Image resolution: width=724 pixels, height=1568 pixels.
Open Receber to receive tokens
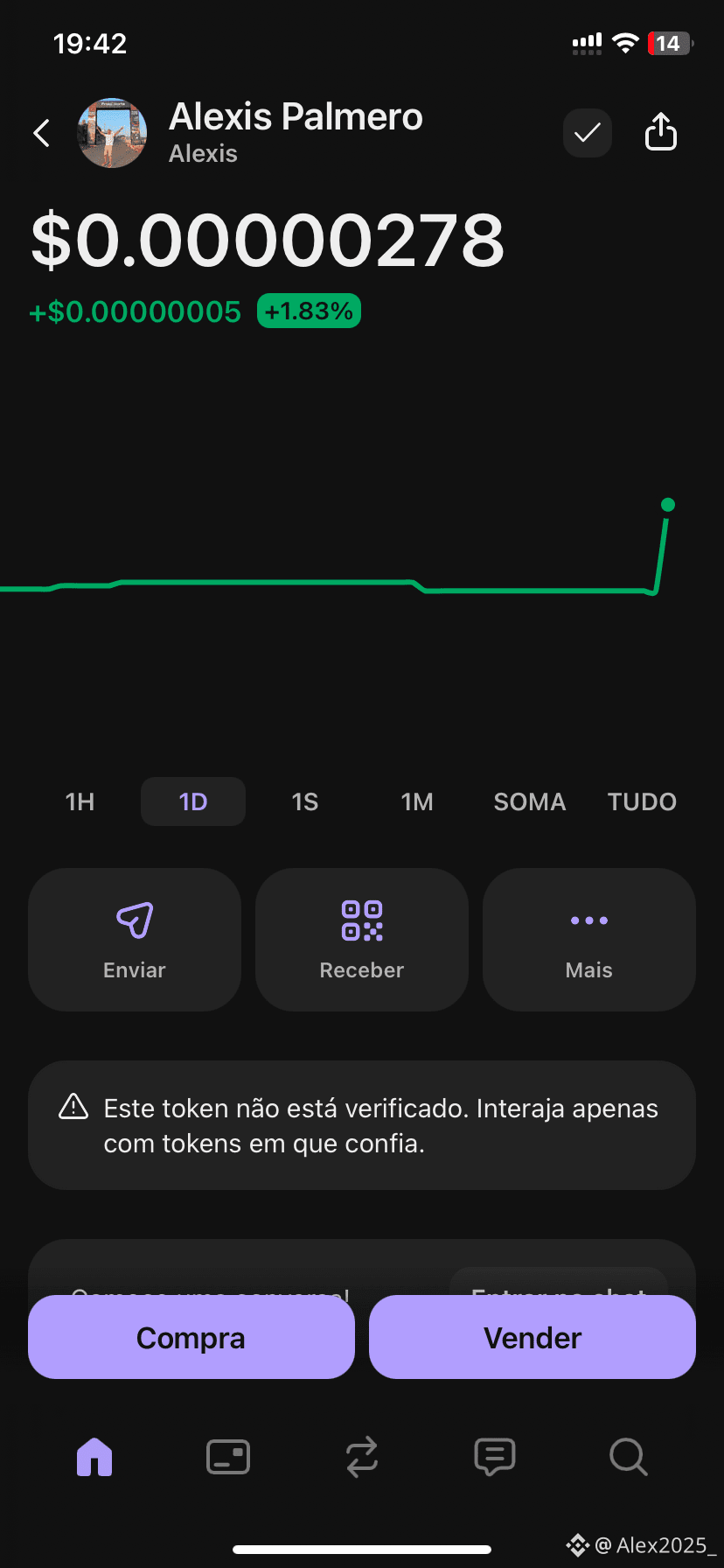(362, 940)
